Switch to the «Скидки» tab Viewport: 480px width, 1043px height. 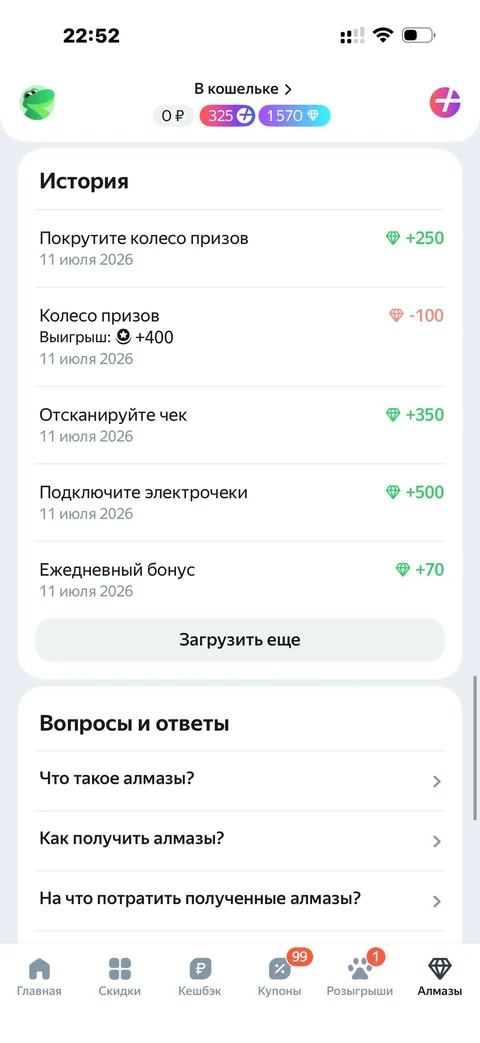click(120, 976)
